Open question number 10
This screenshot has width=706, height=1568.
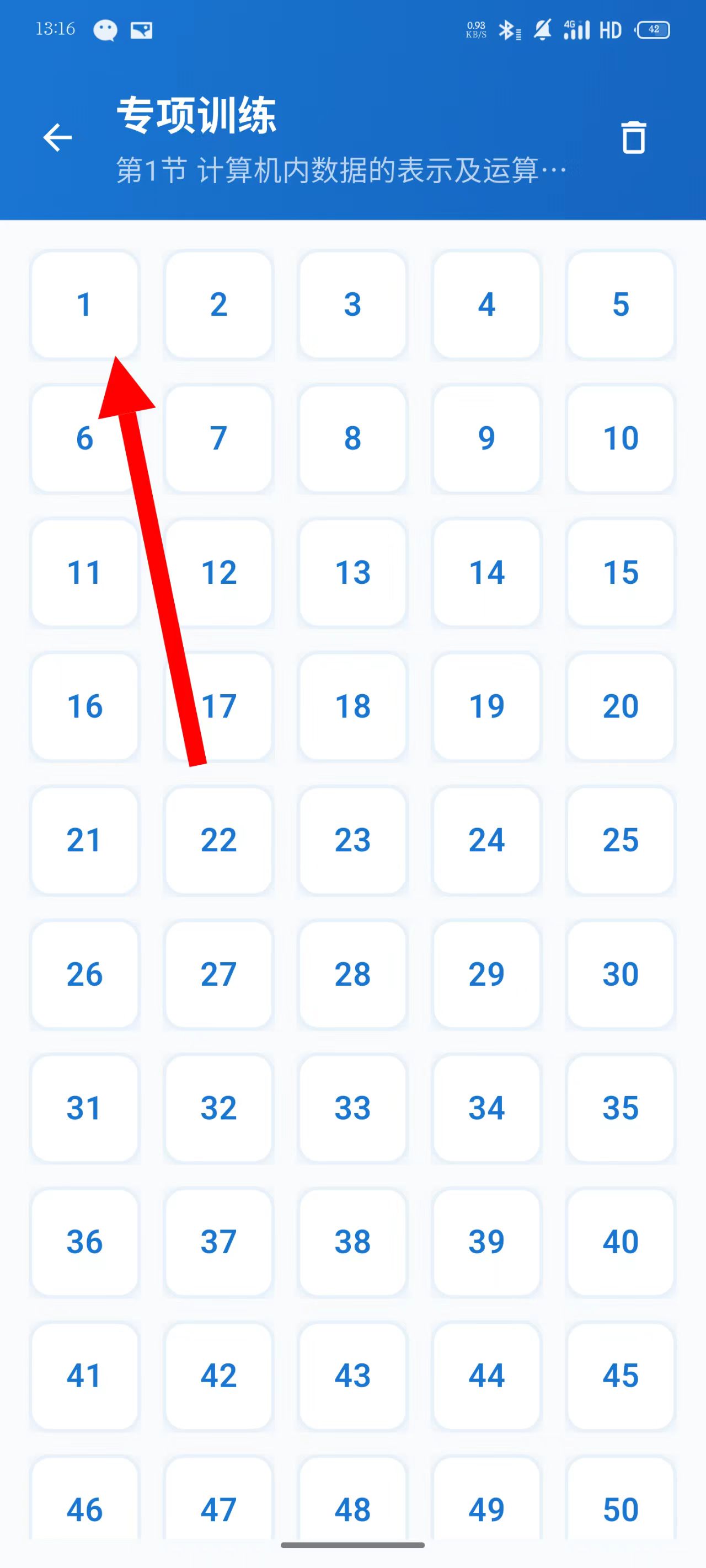click(x=620, y=438)
